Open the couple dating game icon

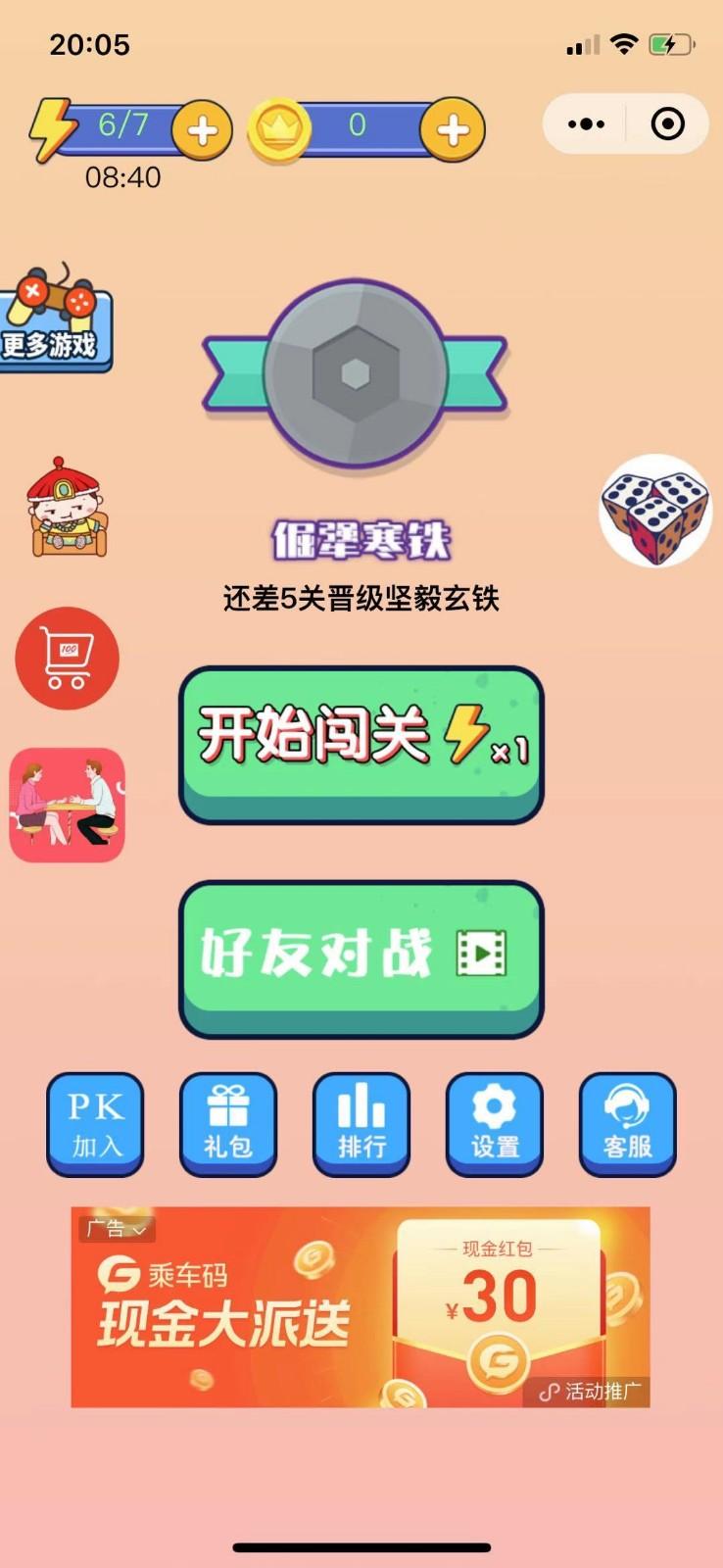(x=68, y=806)
